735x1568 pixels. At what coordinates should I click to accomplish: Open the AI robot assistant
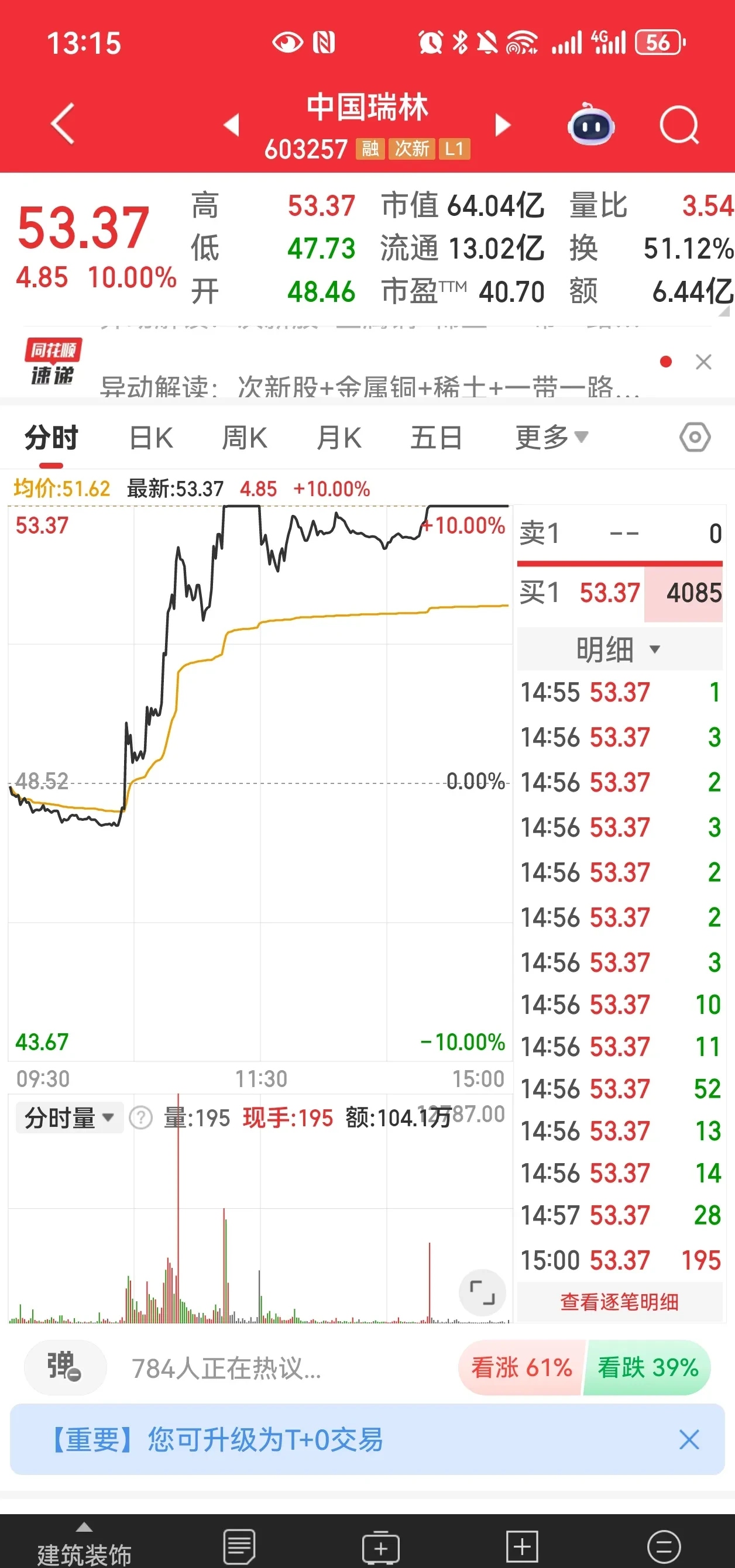coord(591,124)
